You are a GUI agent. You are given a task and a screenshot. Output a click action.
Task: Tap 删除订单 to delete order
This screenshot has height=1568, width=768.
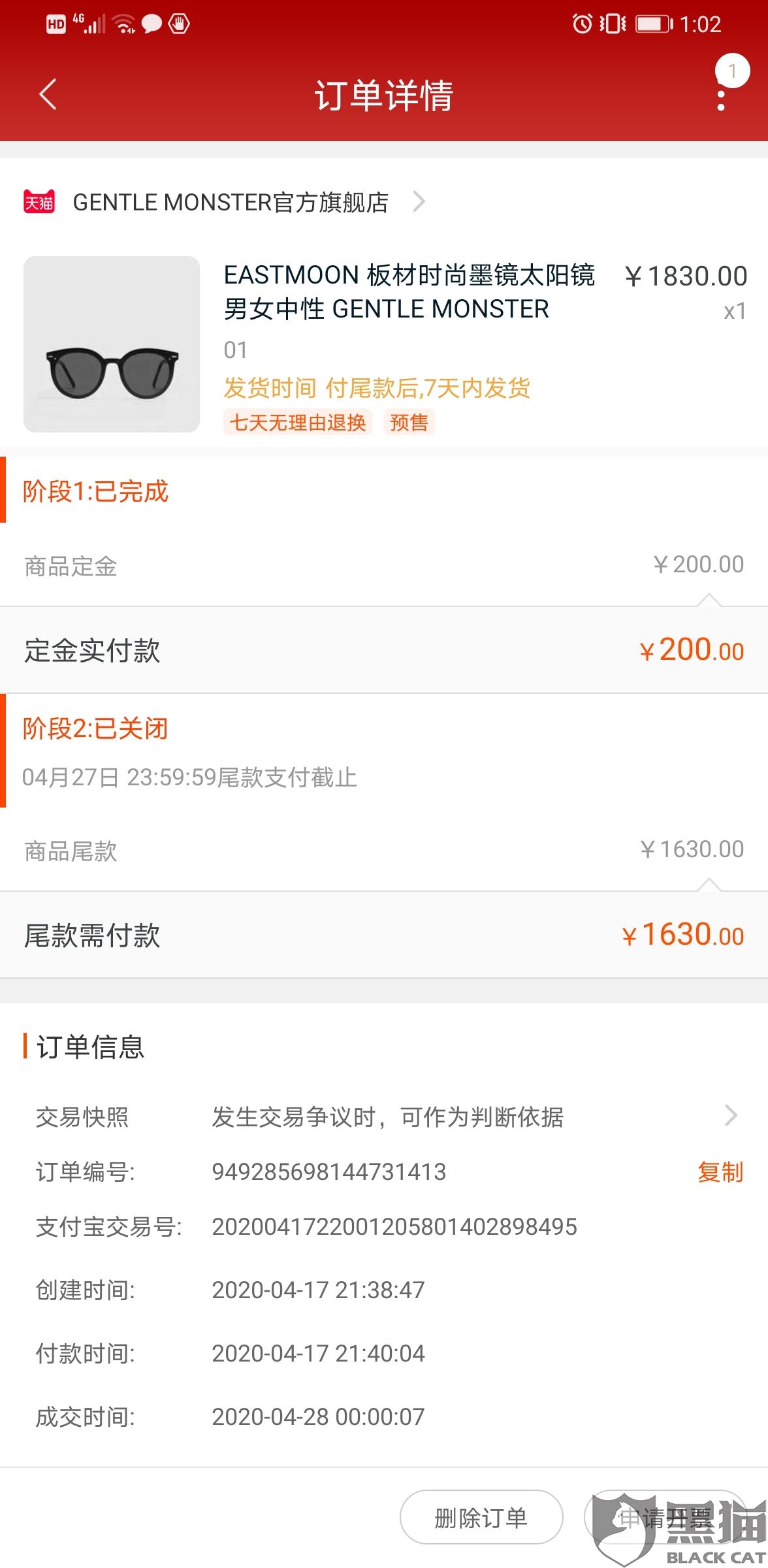pos(481,1517)
